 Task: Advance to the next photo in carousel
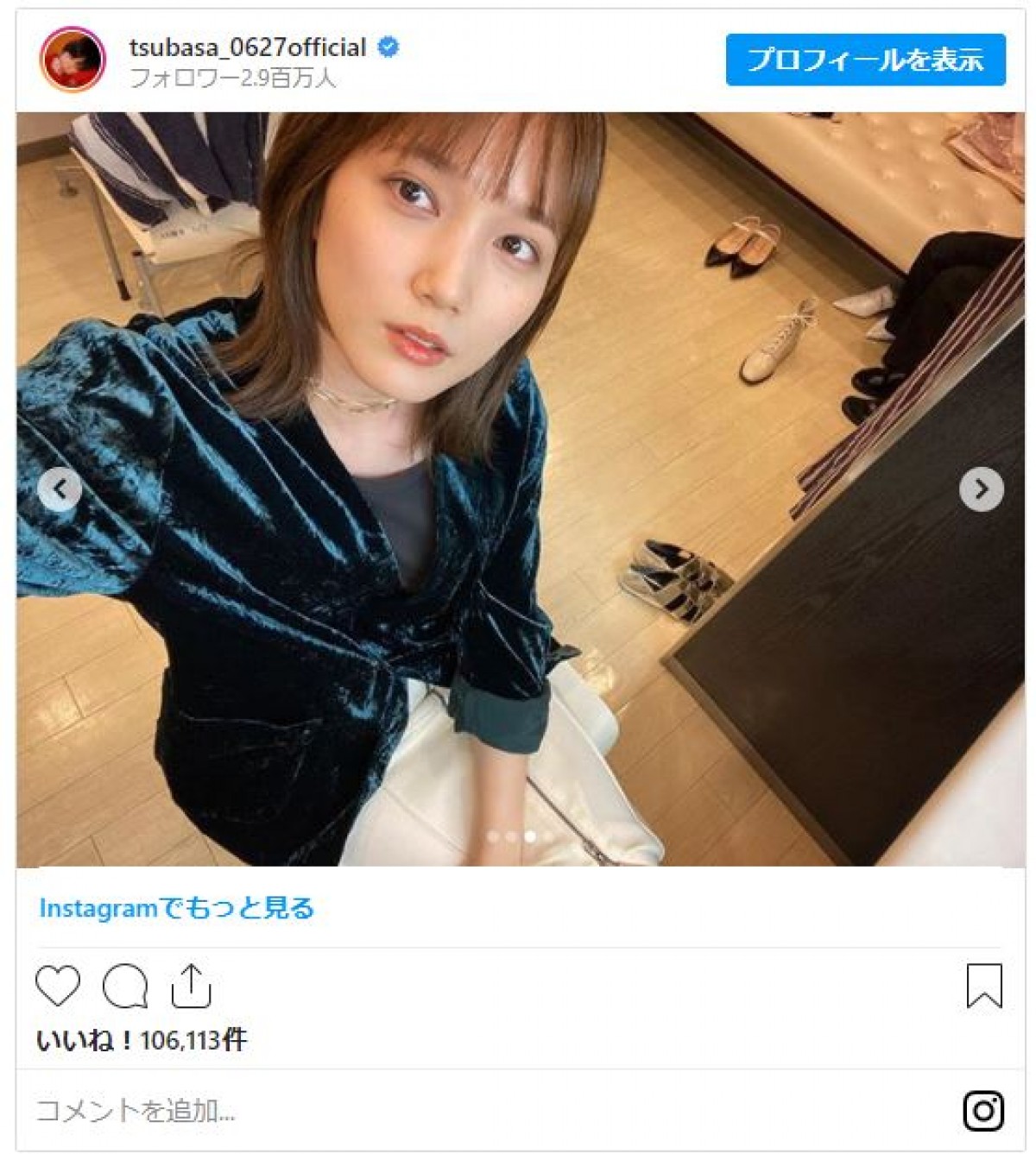click(981, 489)
